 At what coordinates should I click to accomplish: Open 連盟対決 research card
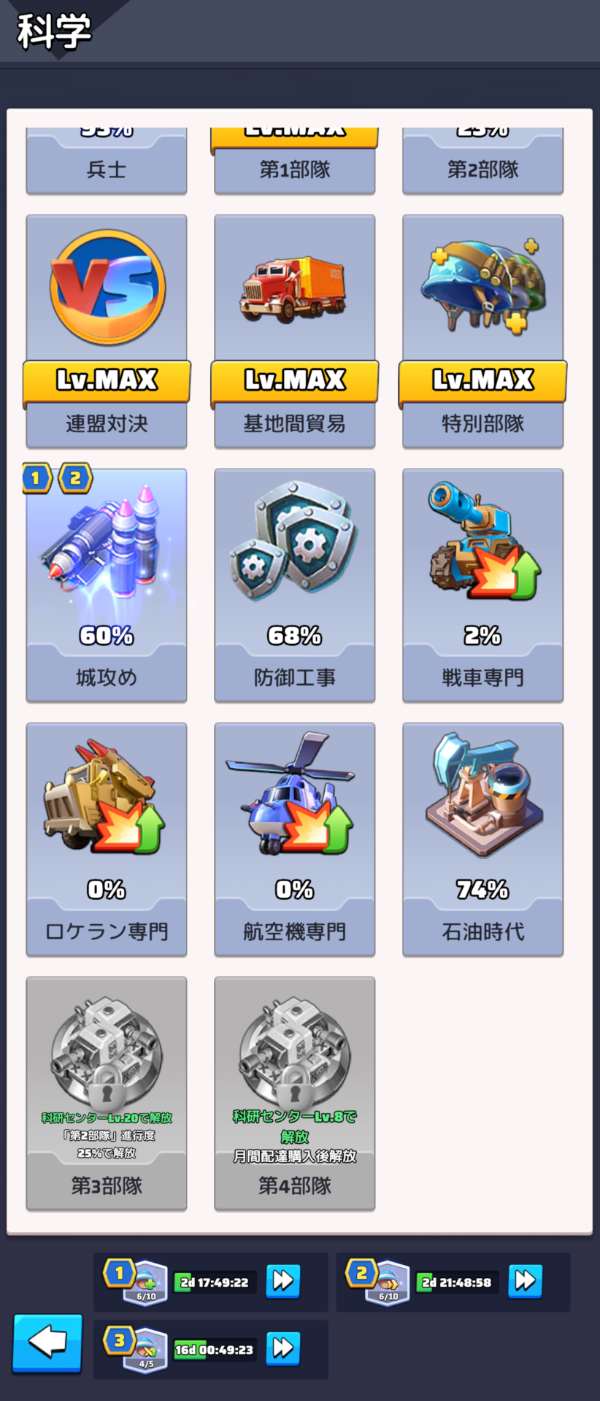106,330
